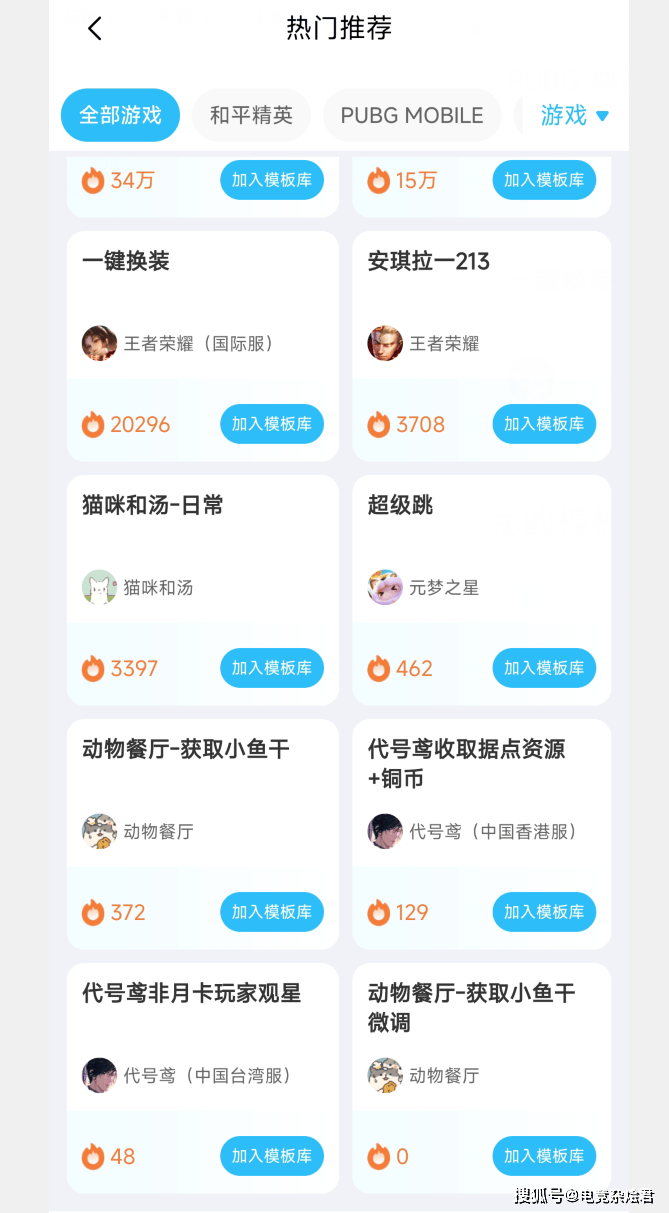Tap 加入模板库 on the card with 34万
Image resolution: width=669 pixels, height=1213 pixels.
272,180
